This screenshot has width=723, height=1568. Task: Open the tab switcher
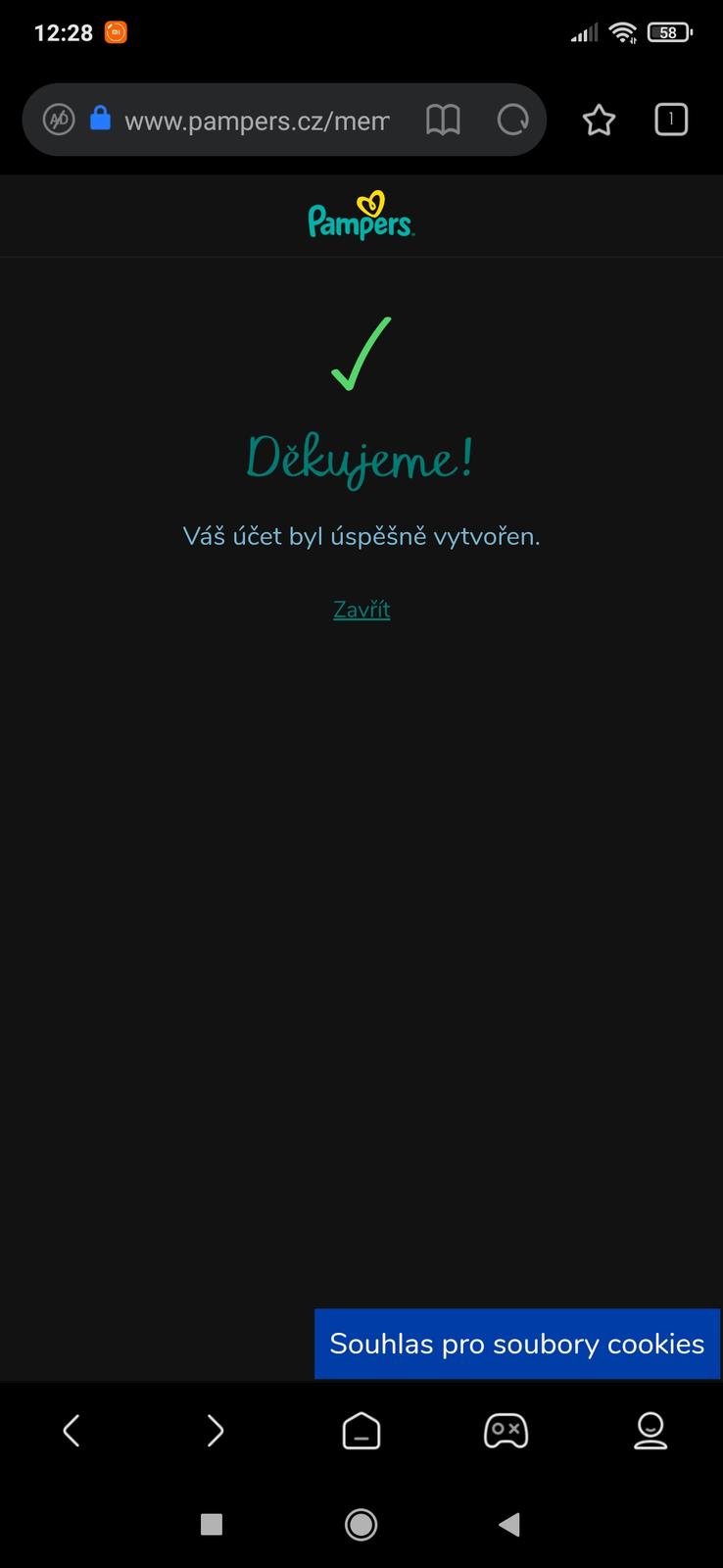point(671,120)
